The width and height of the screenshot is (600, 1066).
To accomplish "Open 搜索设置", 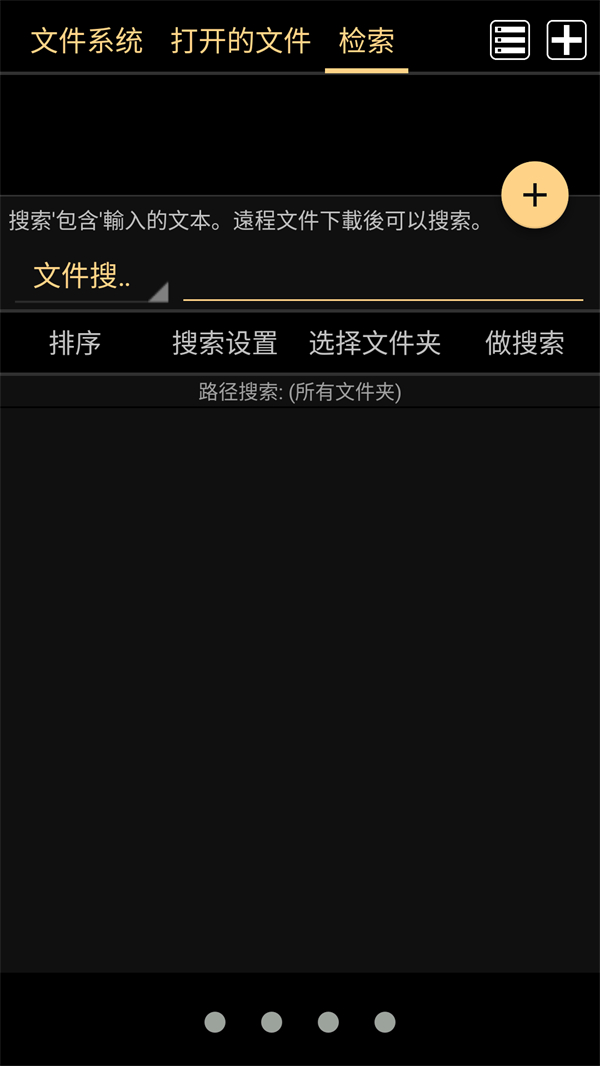I will point(225,343).
